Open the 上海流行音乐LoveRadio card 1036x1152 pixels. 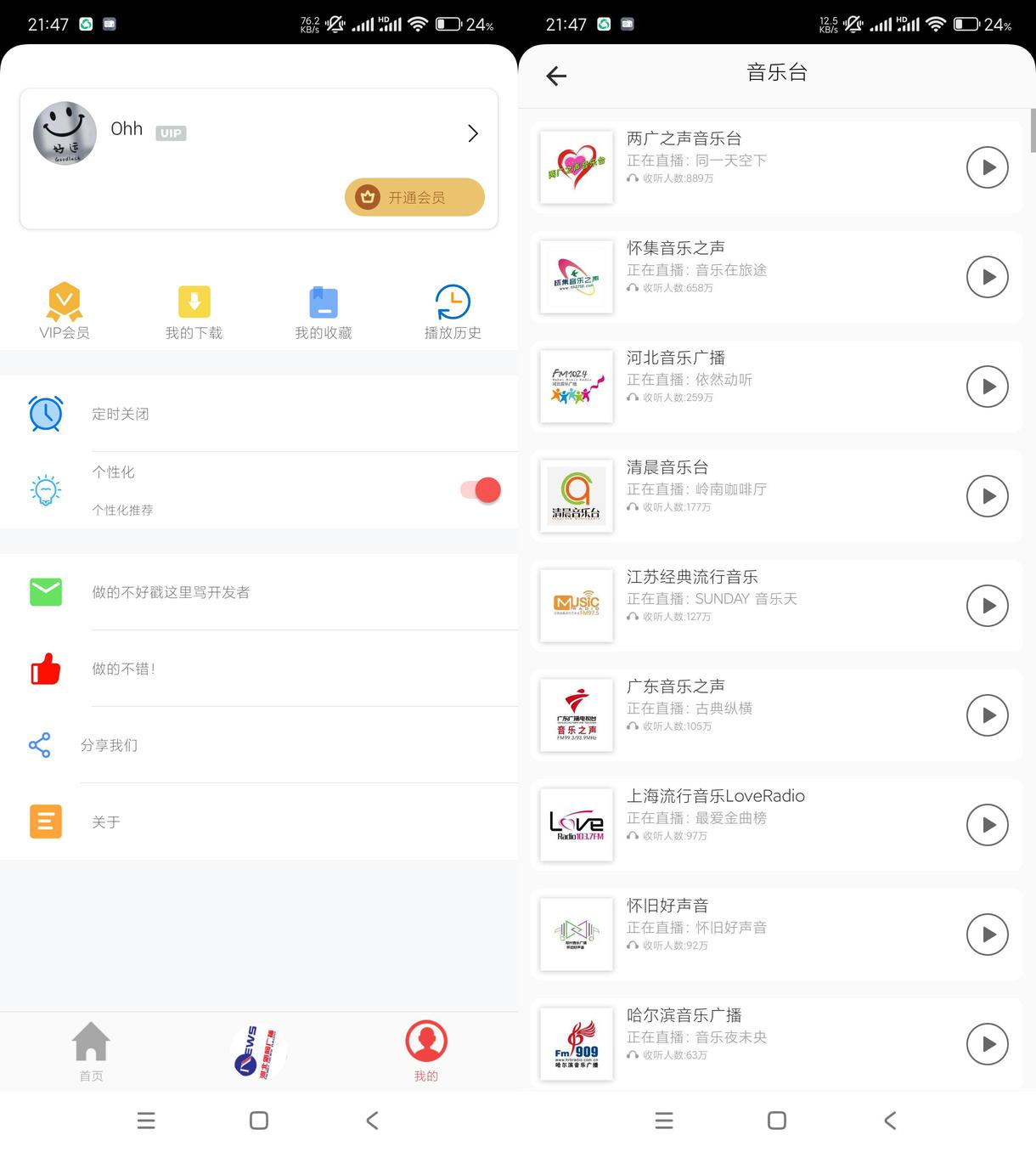pyautogui.click(x=776, y=825)
